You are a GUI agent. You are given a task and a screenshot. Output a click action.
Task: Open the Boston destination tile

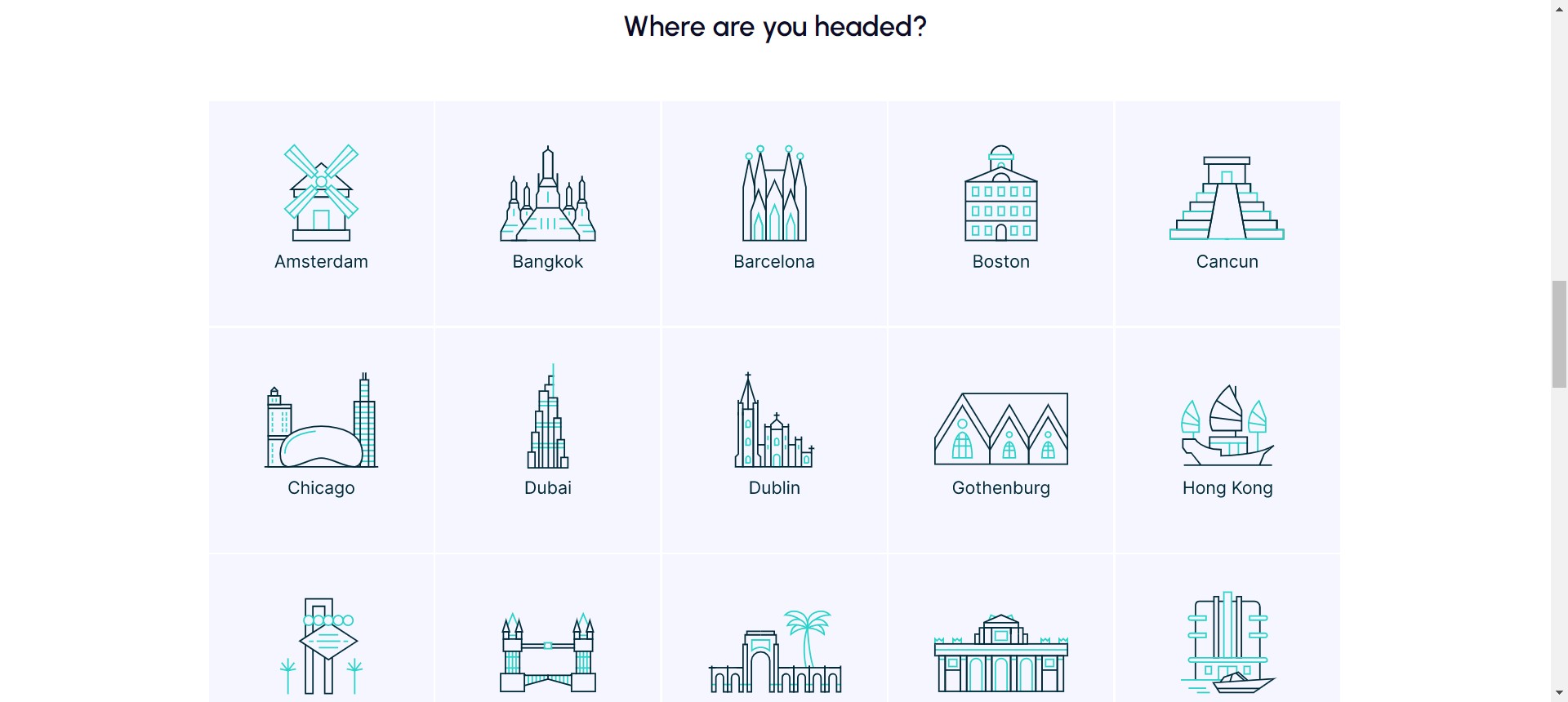(1000, 213)
